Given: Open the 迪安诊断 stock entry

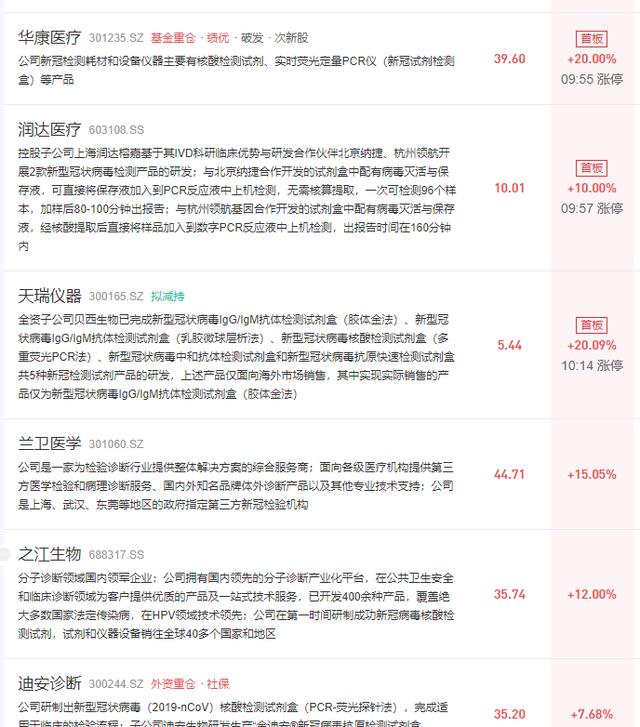Looking at the screenshot, I should pos(320,693).
